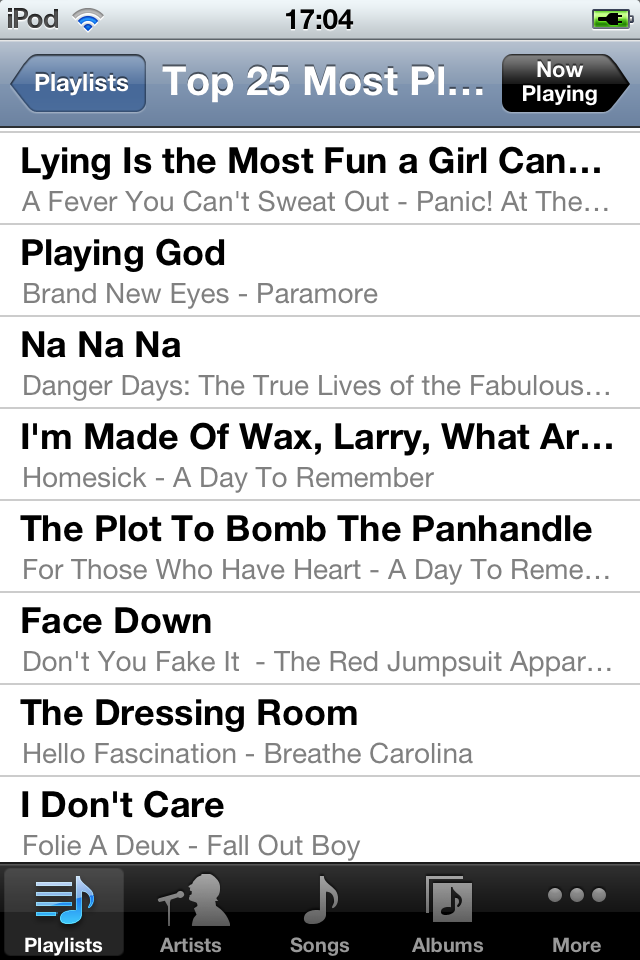
Task: Play I Don't Care by Fall Out Boy
Action: click(320, 820)
